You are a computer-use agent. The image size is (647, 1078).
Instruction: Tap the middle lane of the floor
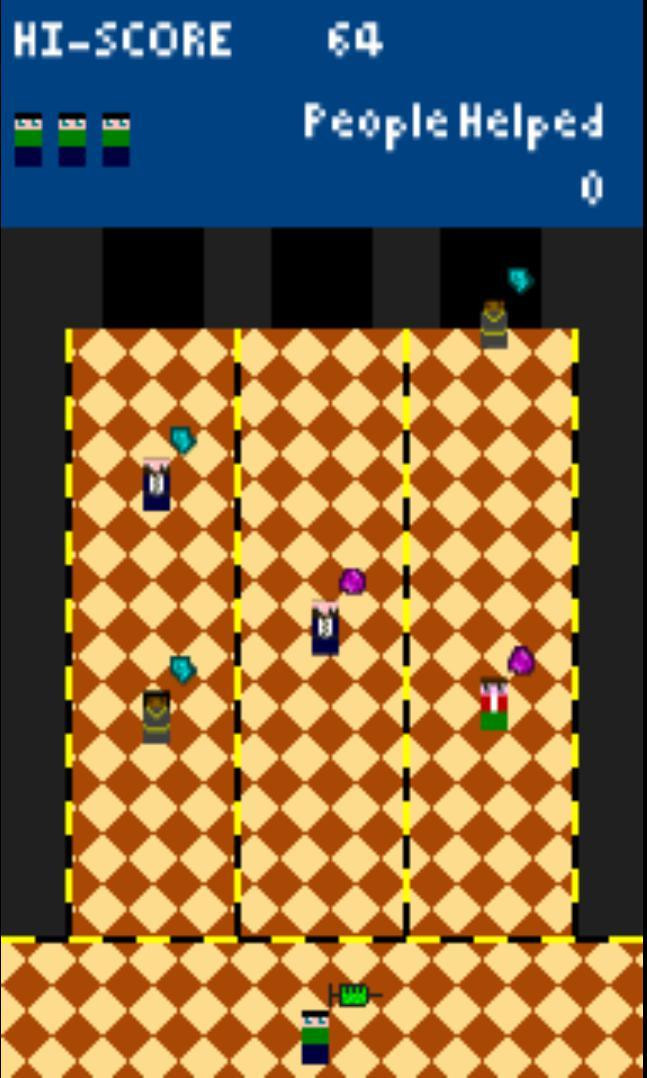(322, 632)
